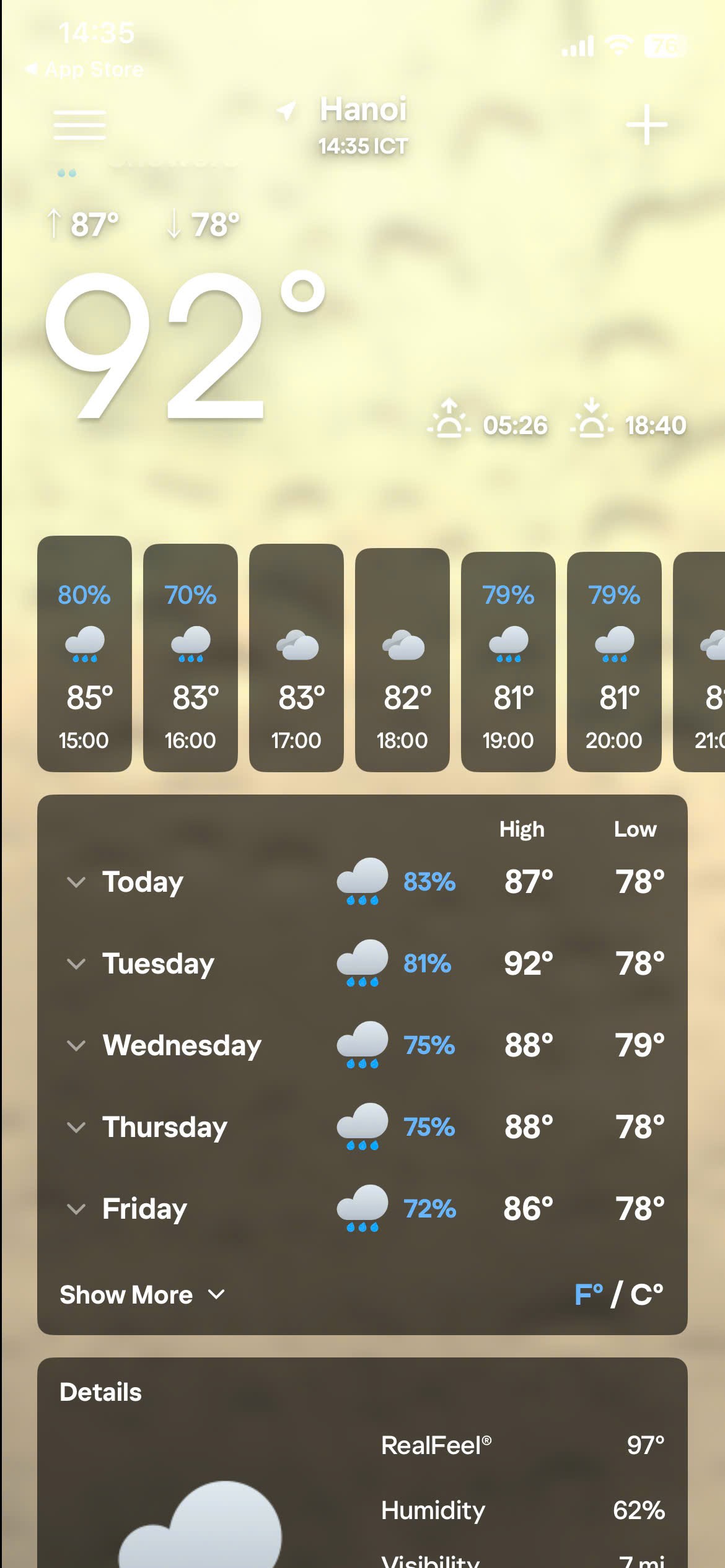Viewport: 725px width, 1568px height.
Task: Open the 20:00 hourly forecast card
Action: [614, 661]
